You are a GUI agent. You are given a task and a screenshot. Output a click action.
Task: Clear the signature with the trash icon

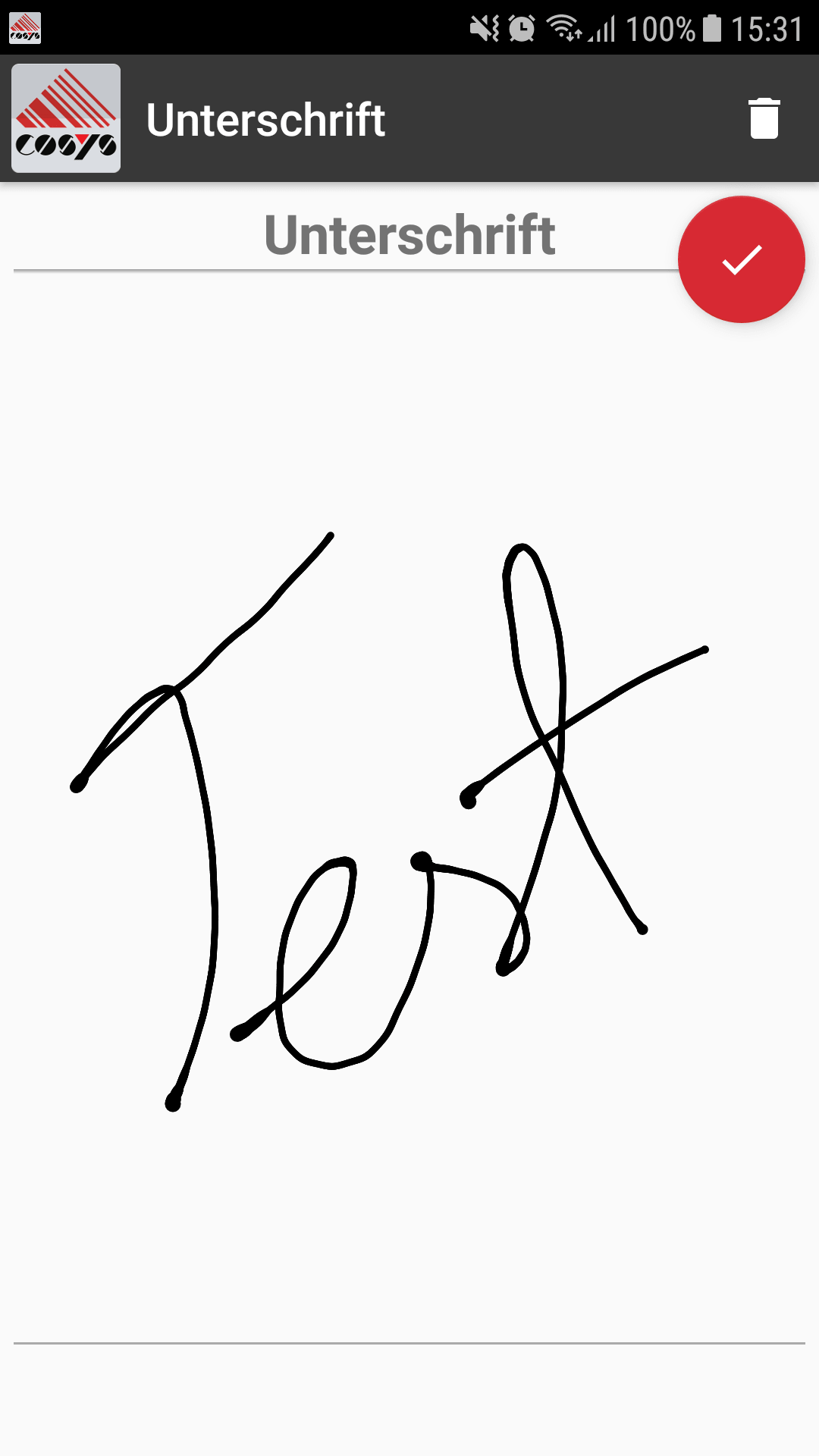(764, 119)
